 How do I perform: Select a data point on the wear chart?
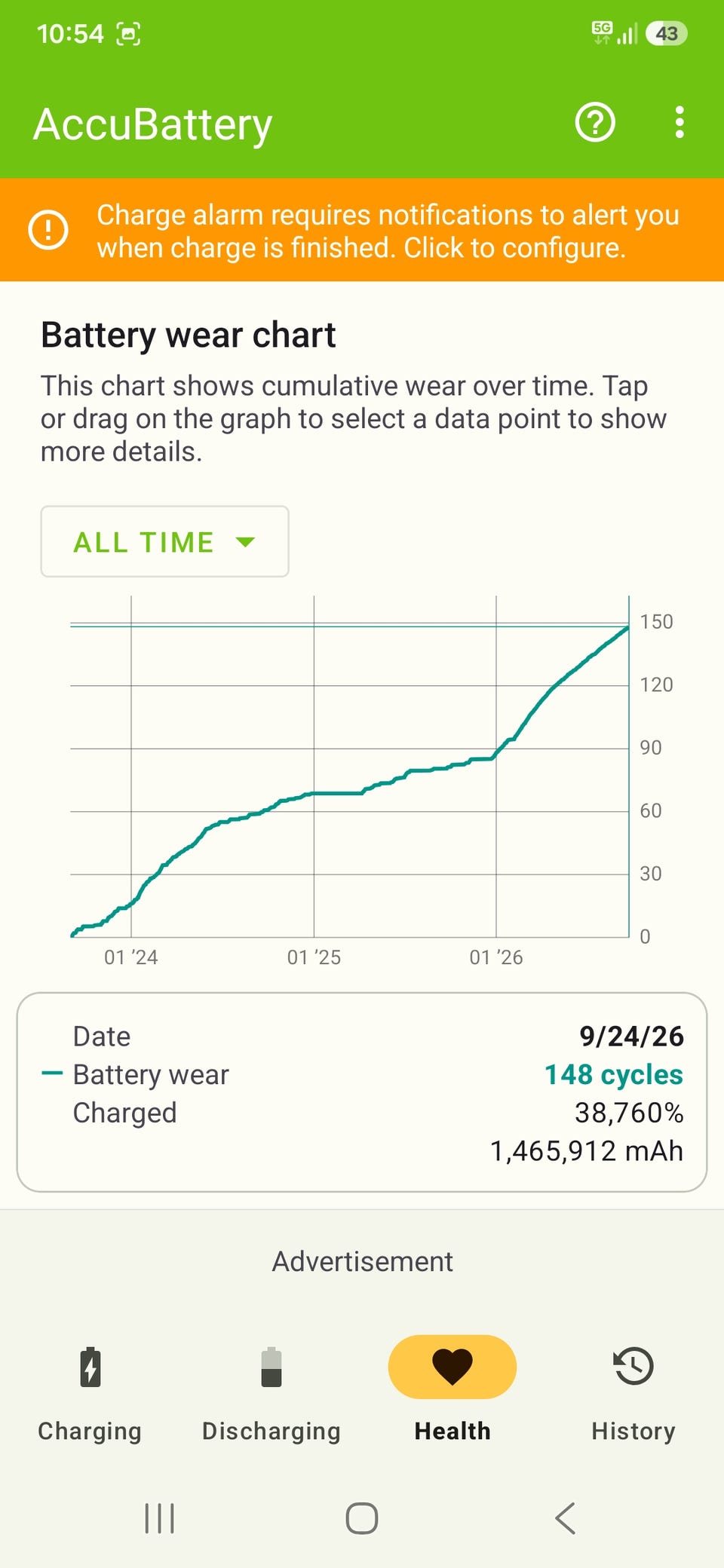pos(350,767)
